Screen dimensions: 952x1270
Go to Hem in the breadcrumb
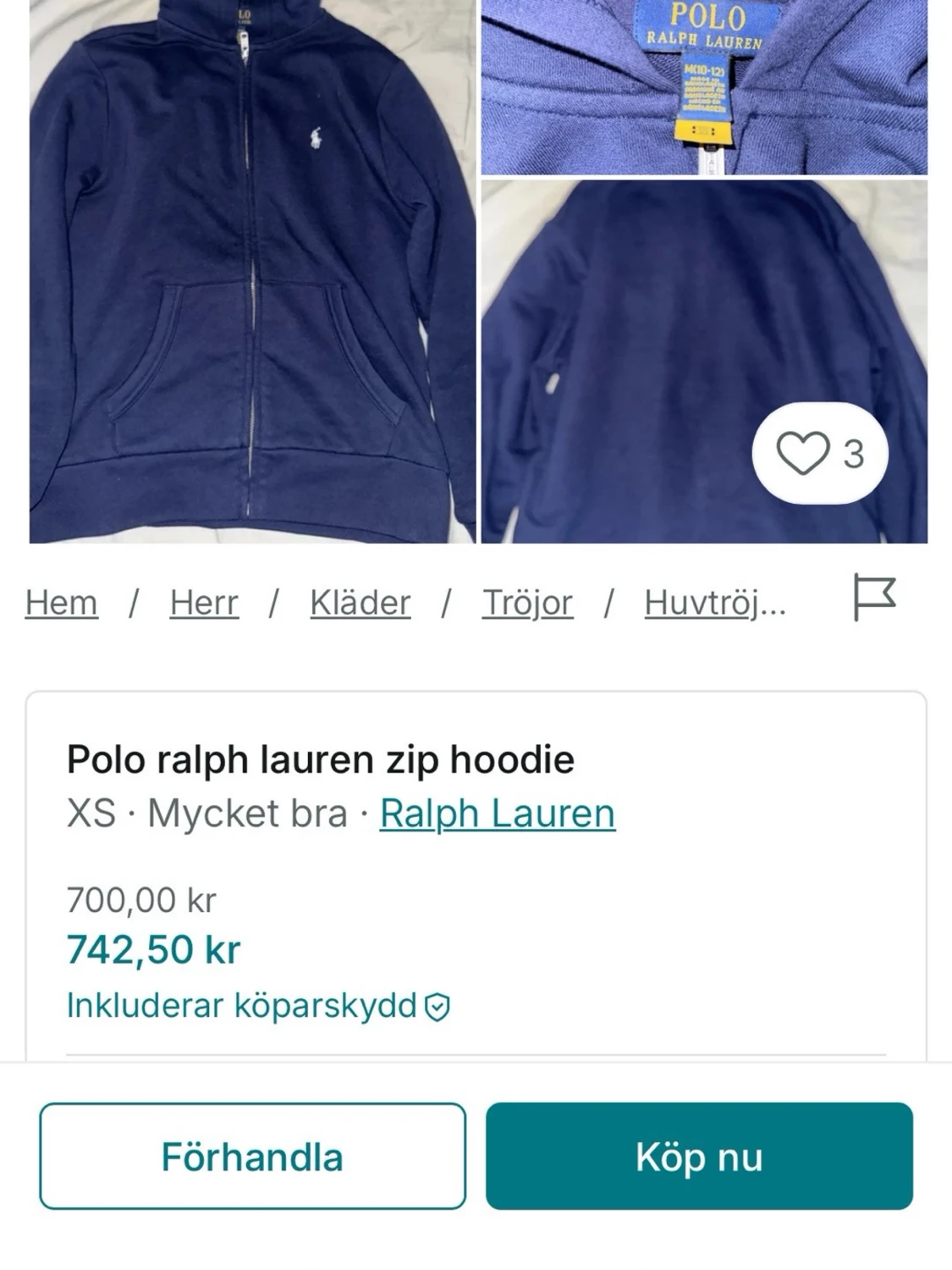pyautogui.click(x=61, y=603)
